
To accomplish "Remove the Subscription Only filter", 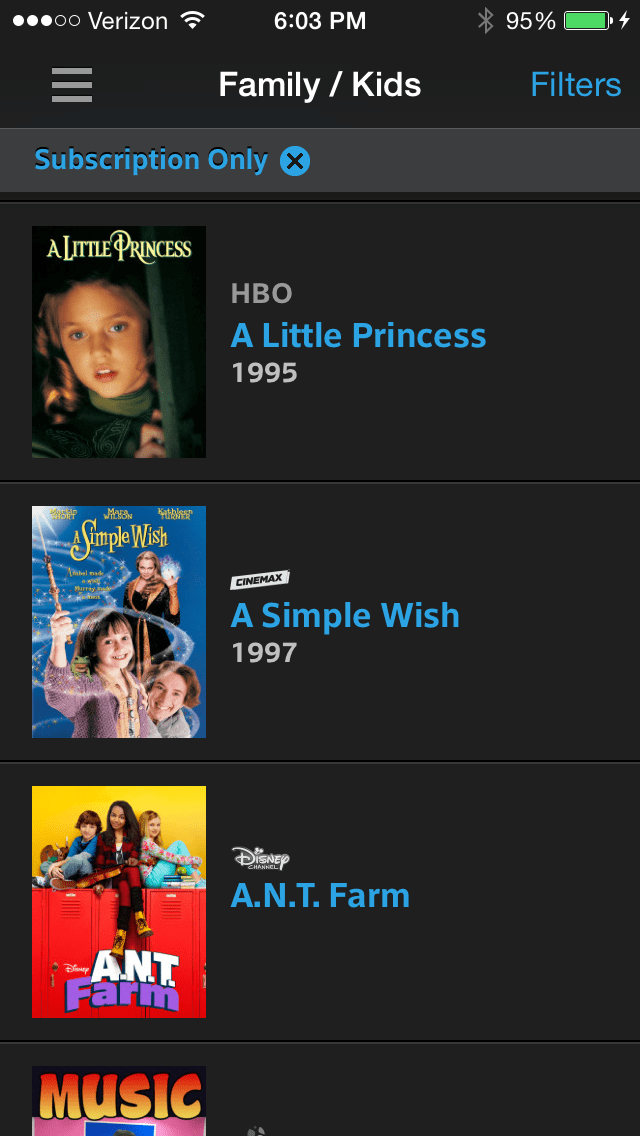I will point(295,161).
